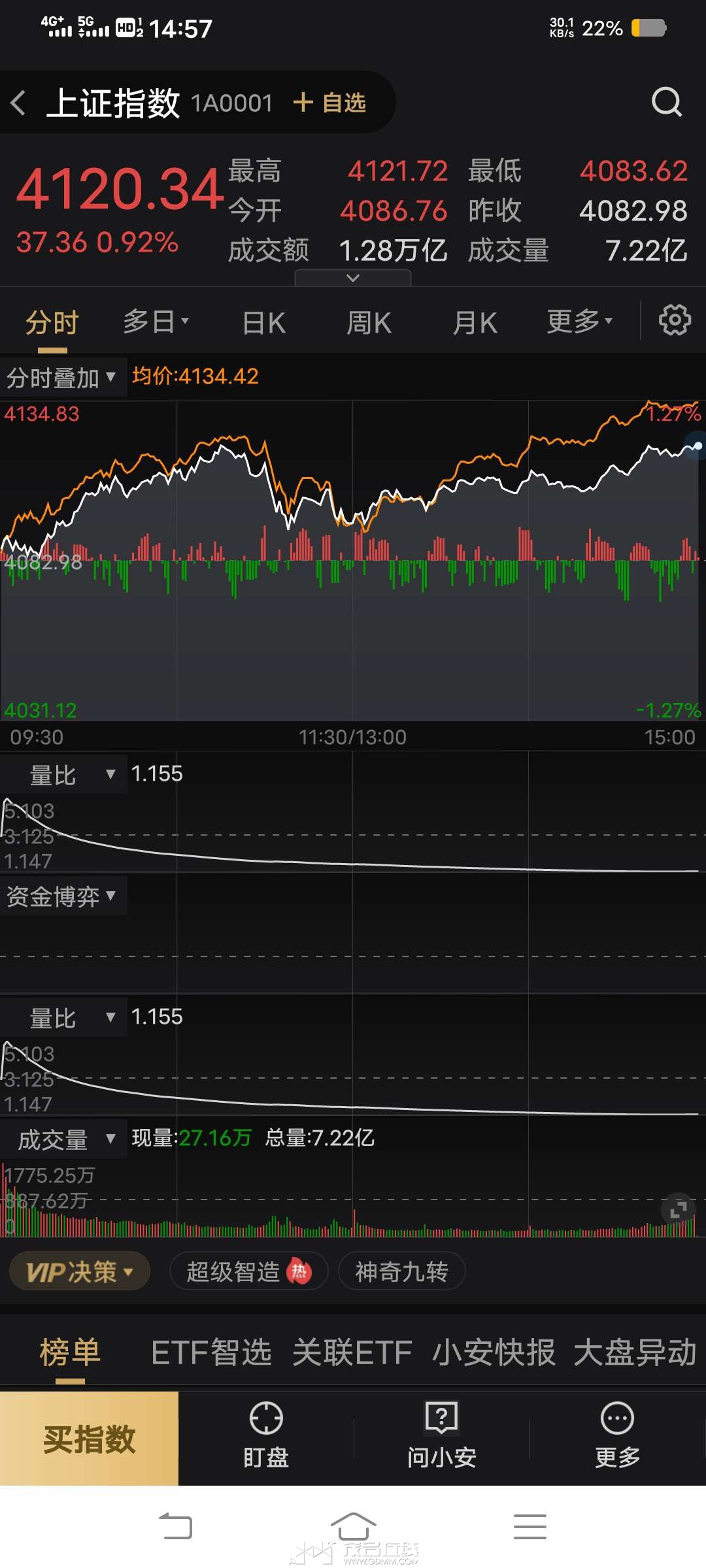Open chart settings gear icon
Viewport: 706px width, 1568px height.
click(x=675, y=320)
